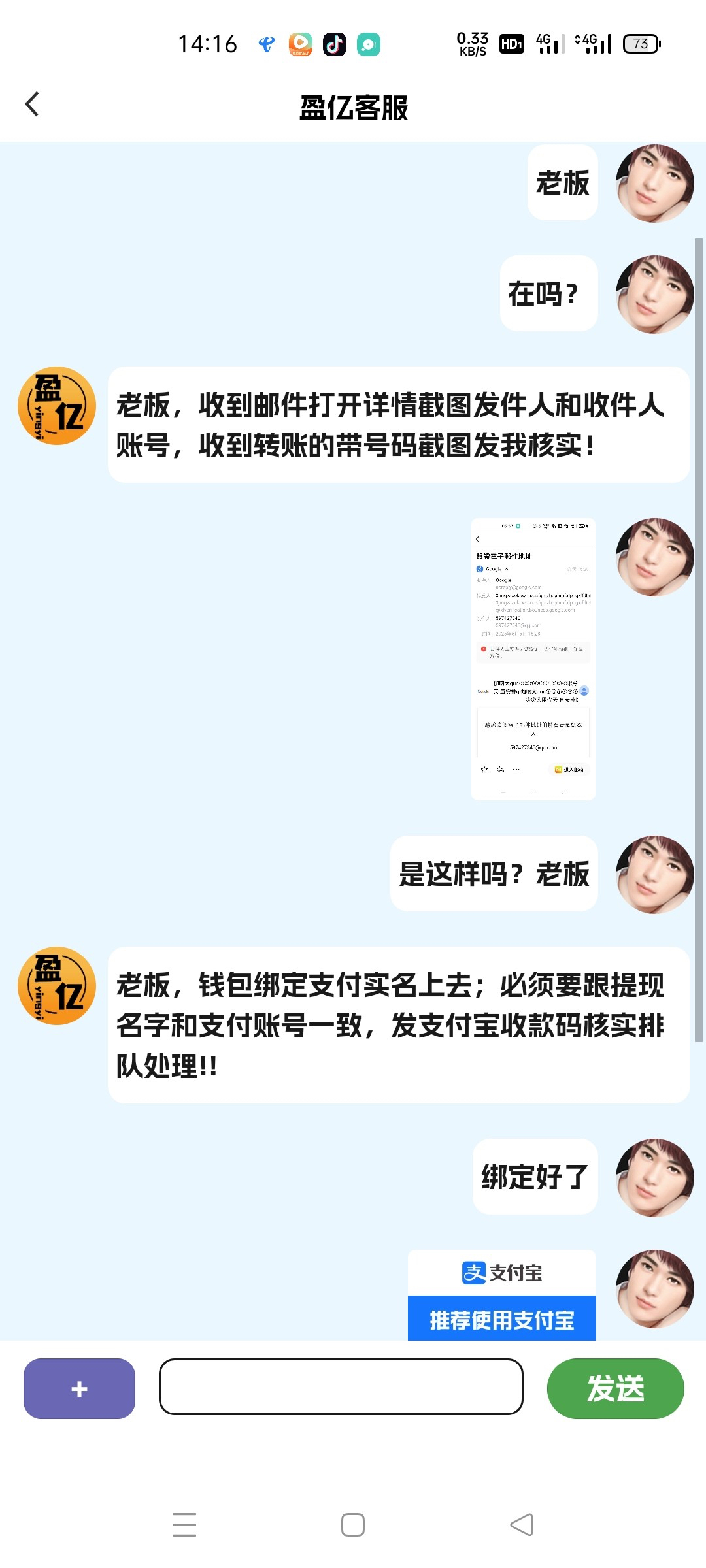
Task: Open the email verification screenshot image
Action: [x=533, y=659]
